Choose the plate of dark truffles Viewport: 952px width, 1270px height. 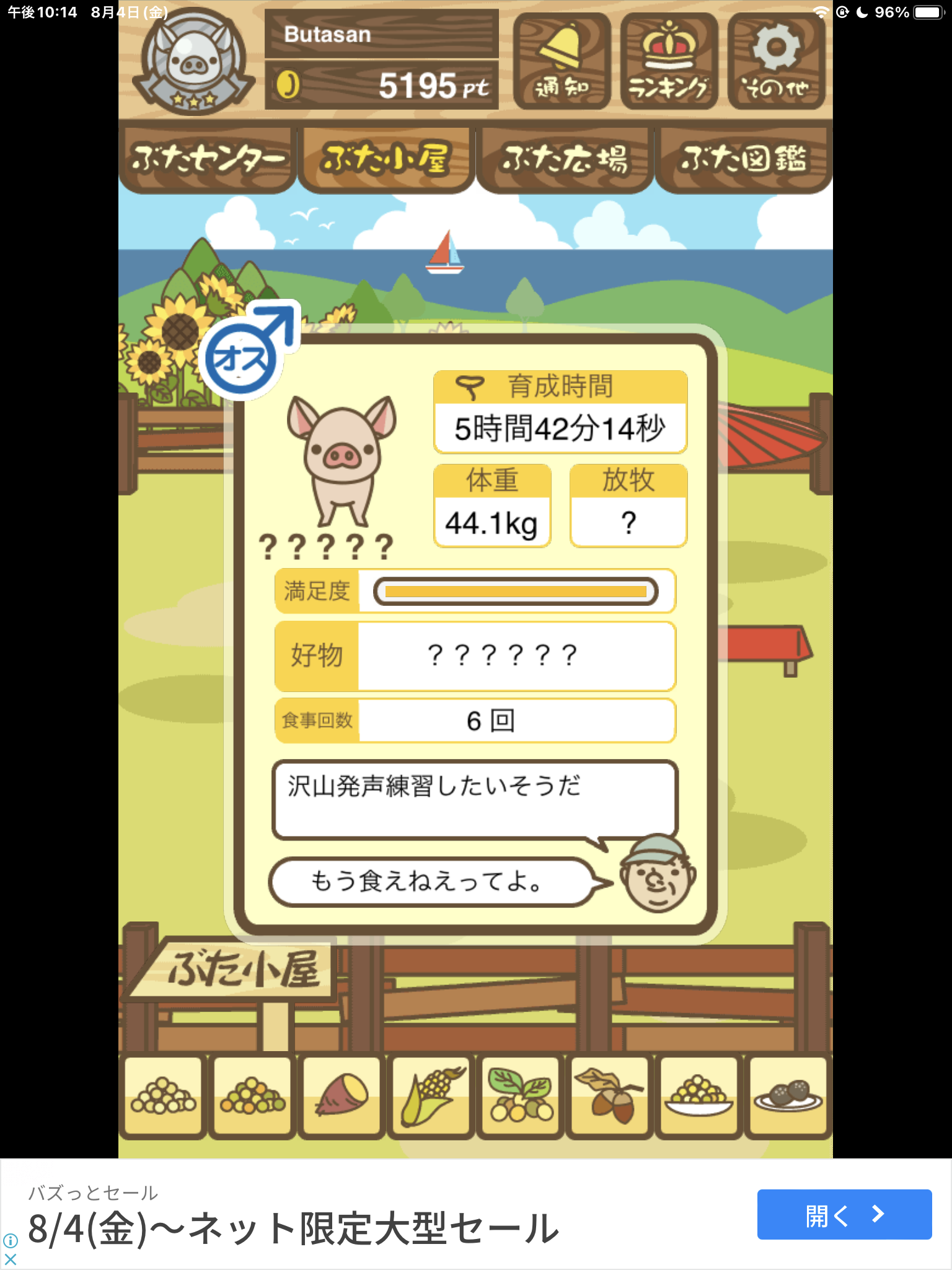point(788,1098)
